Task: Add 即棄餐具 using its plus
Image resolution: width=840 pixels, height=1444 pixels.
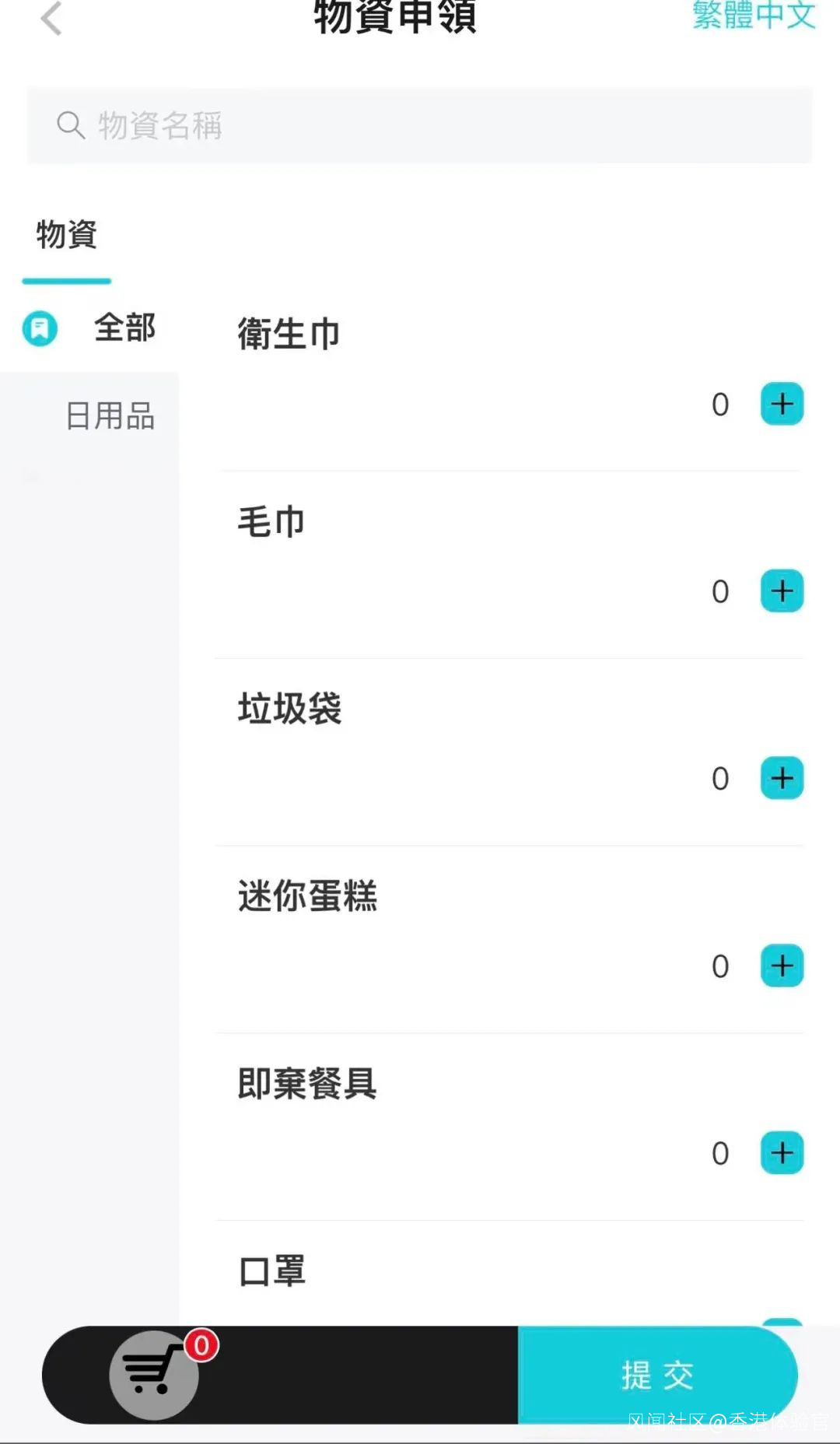Action: click(x=782, y=1152)
